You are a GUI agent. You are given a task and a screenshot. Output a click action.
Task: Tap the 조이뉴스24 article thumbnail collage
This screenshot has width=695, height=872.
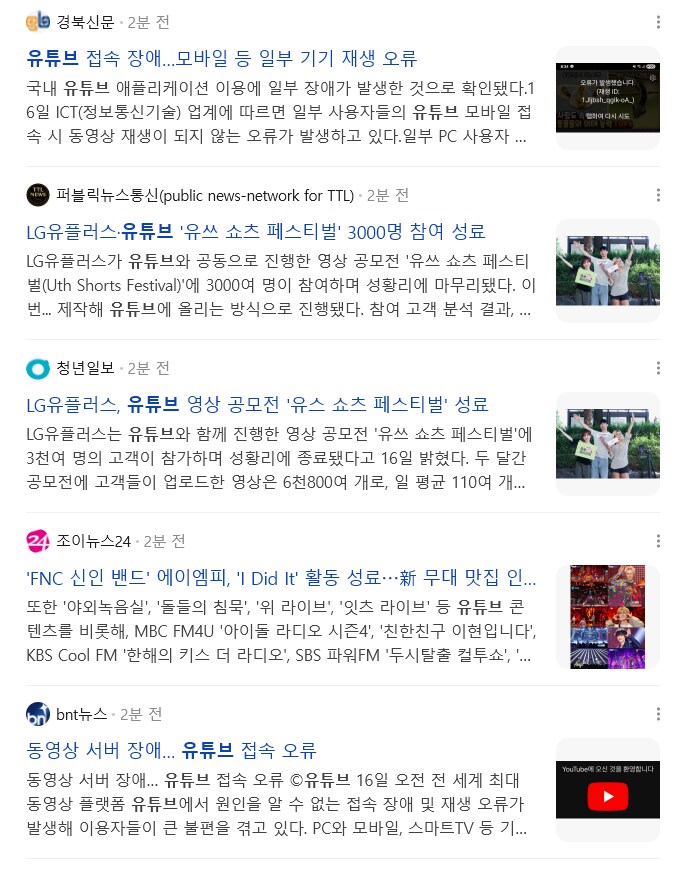point(608,616)
